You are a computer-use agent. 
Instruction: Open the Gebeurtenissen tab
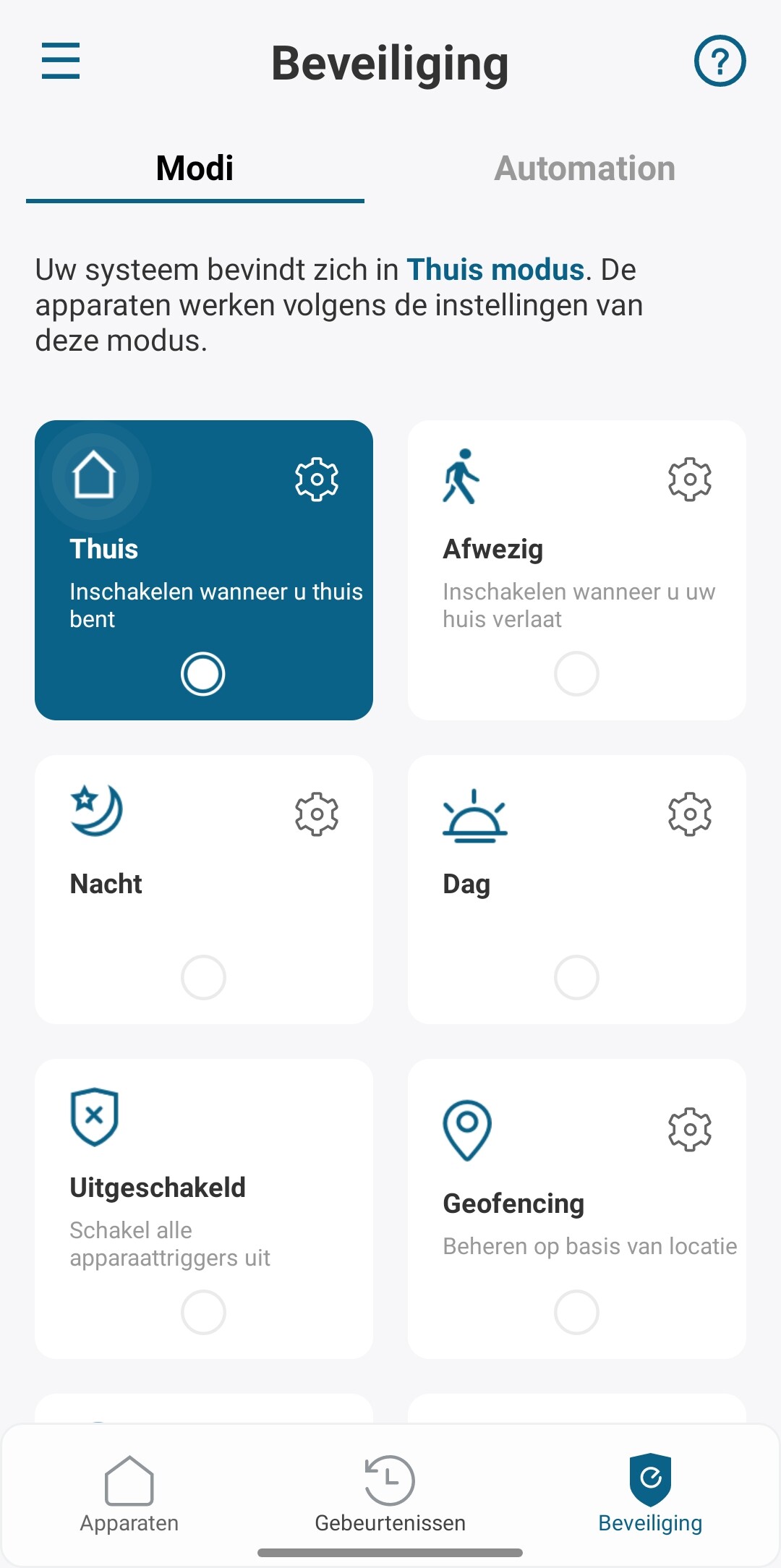tap(390, 1494)
